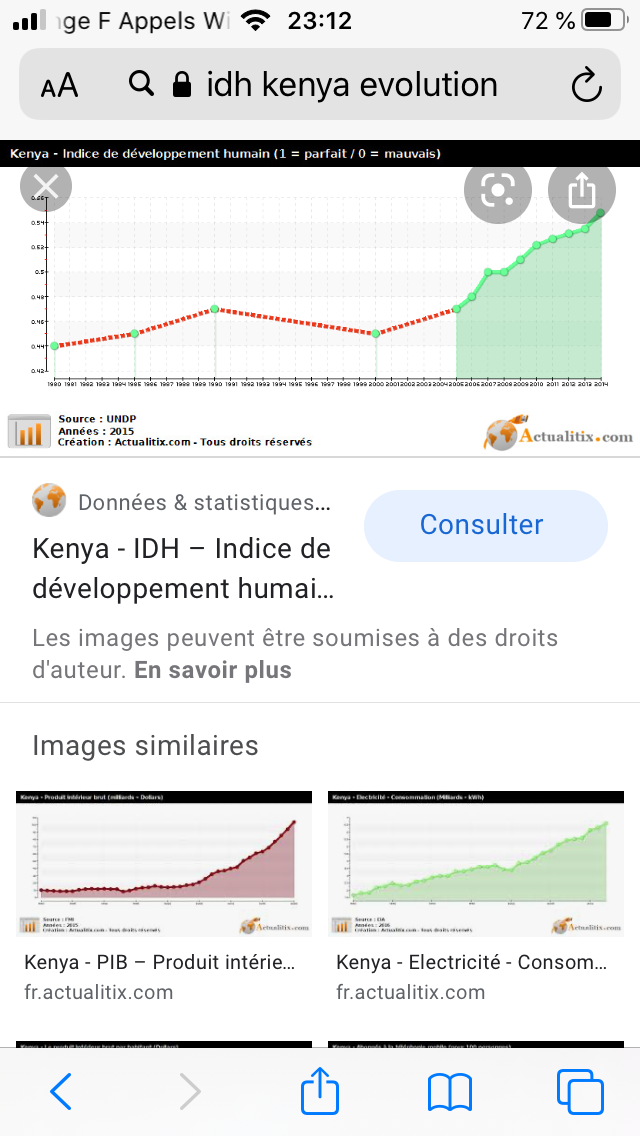The width and height of the screenshot is (640, 1136).
Task: Open the Kenya Electricité consumption image
Action: 475,863
